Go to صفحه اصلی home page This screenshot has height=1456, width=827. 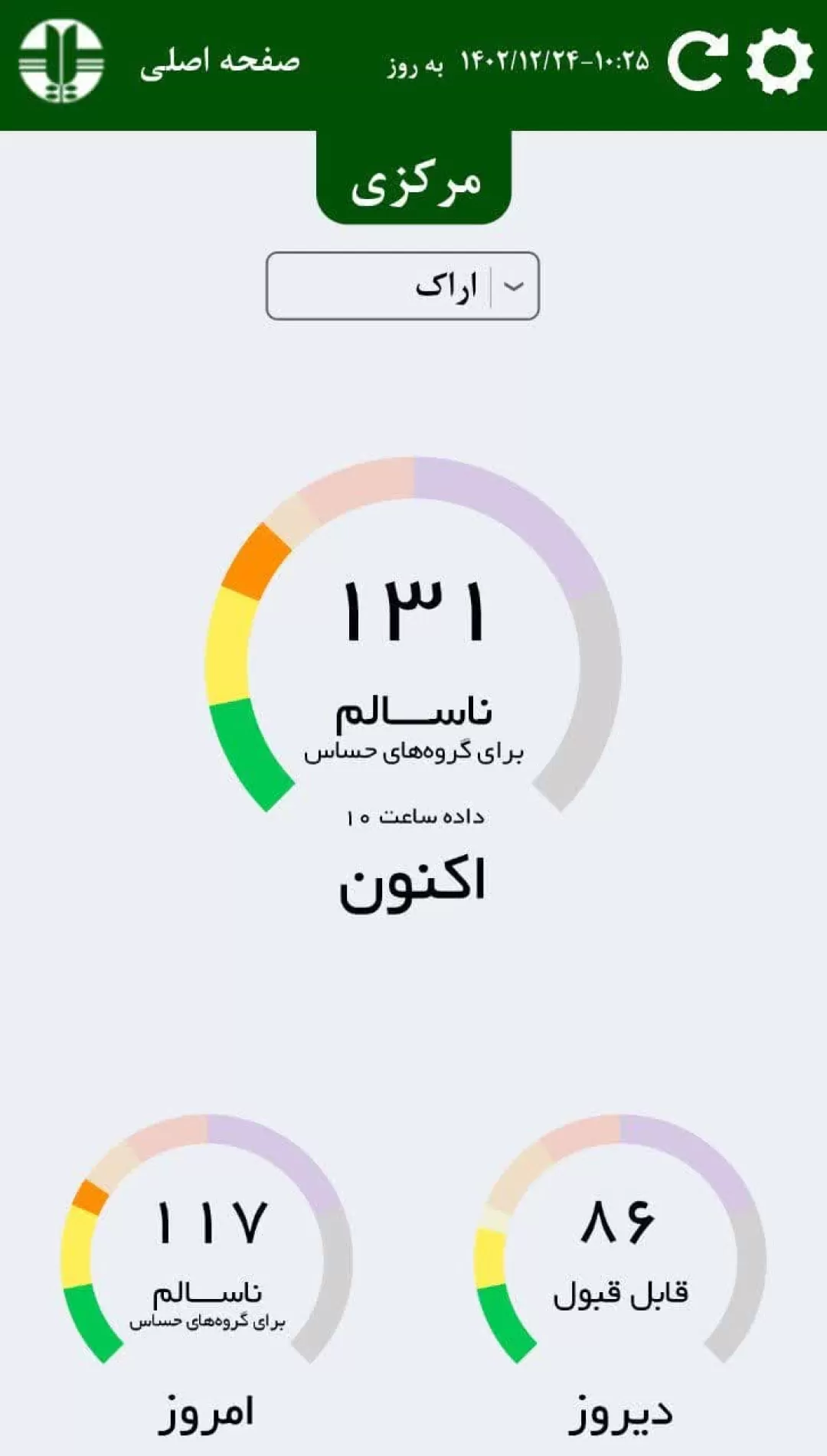coord(220,62)
